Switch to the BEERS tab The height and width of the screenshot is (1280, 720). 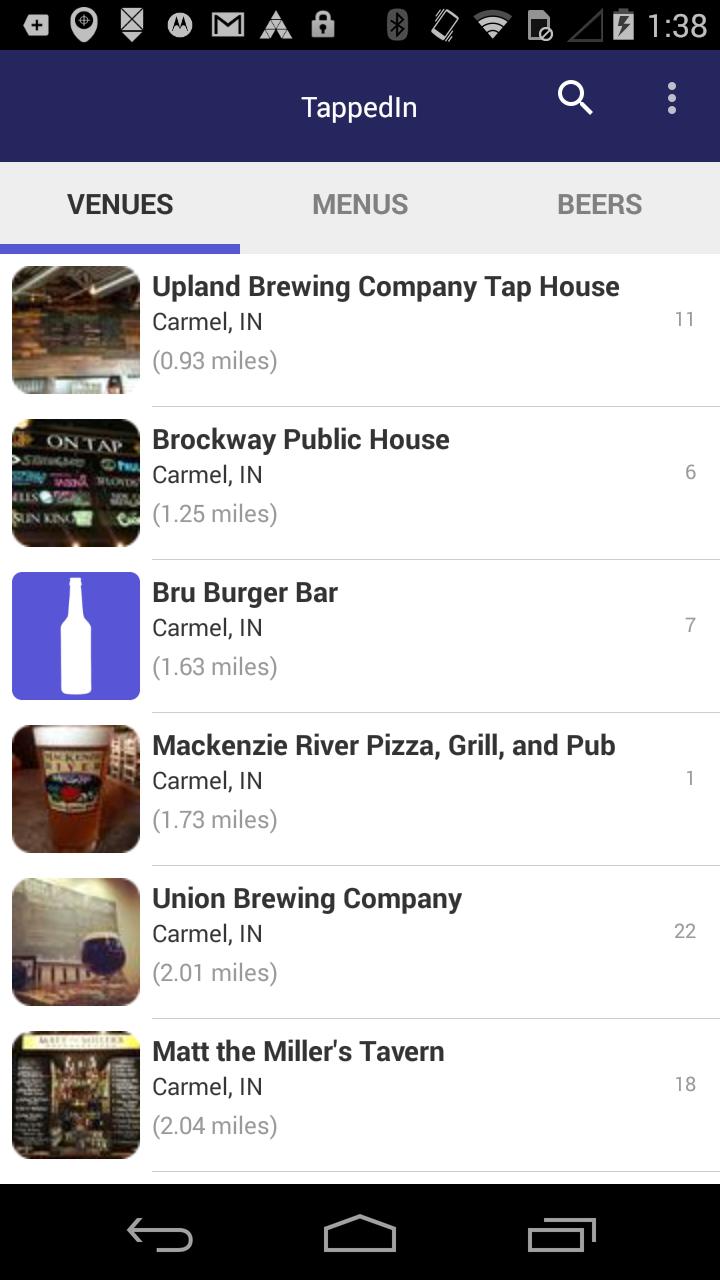[x=600, y=204]
